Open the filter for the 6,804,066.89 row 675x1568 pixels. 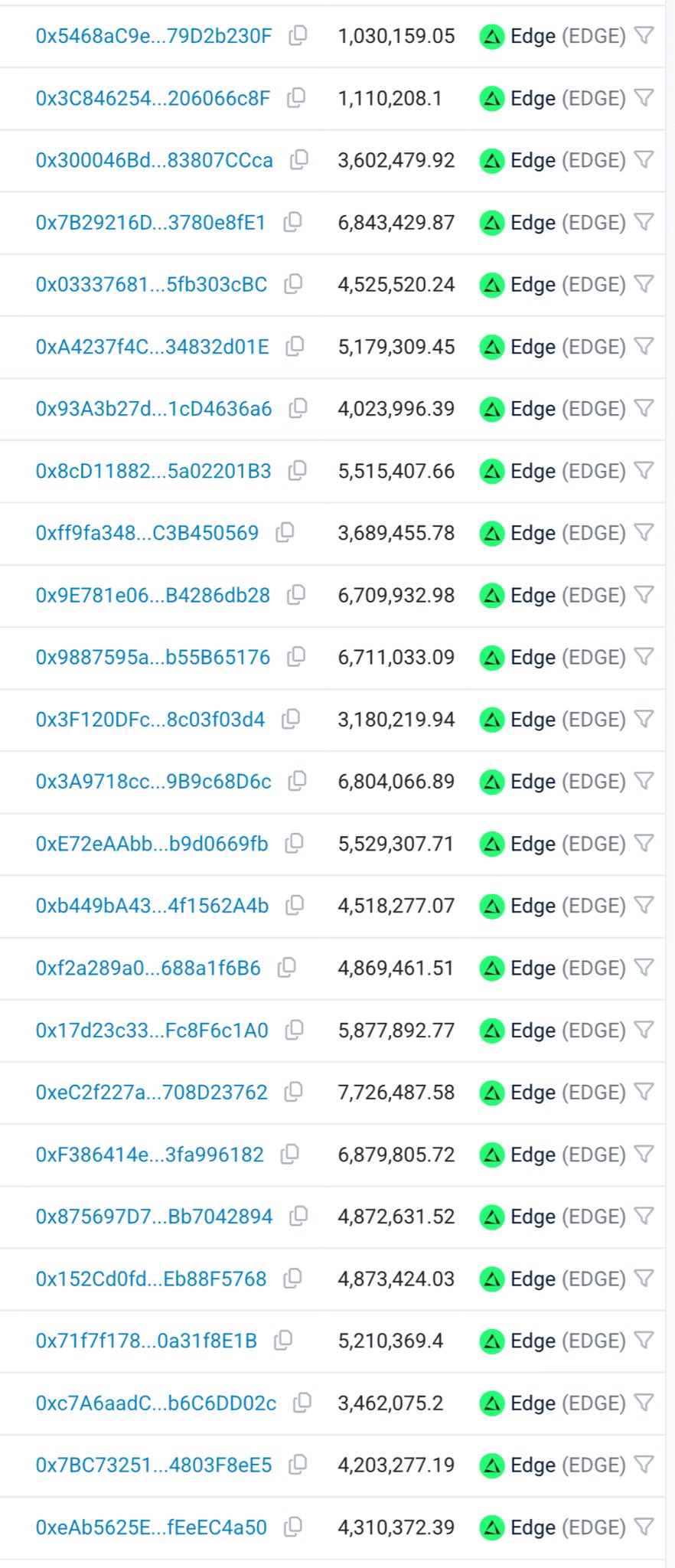tap(644, 781)
